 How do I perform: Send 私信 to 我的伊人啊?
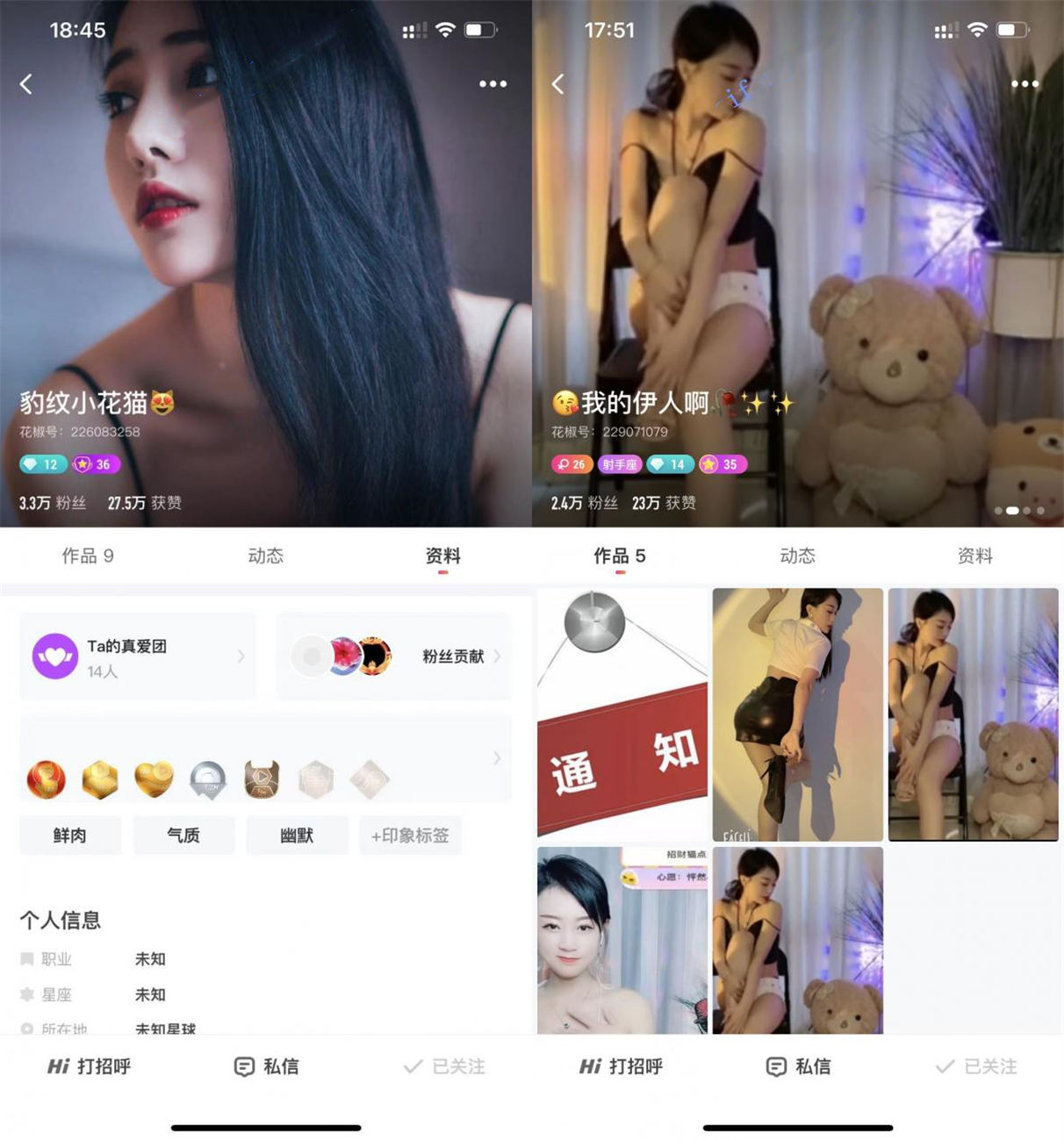coord(798,1066)
